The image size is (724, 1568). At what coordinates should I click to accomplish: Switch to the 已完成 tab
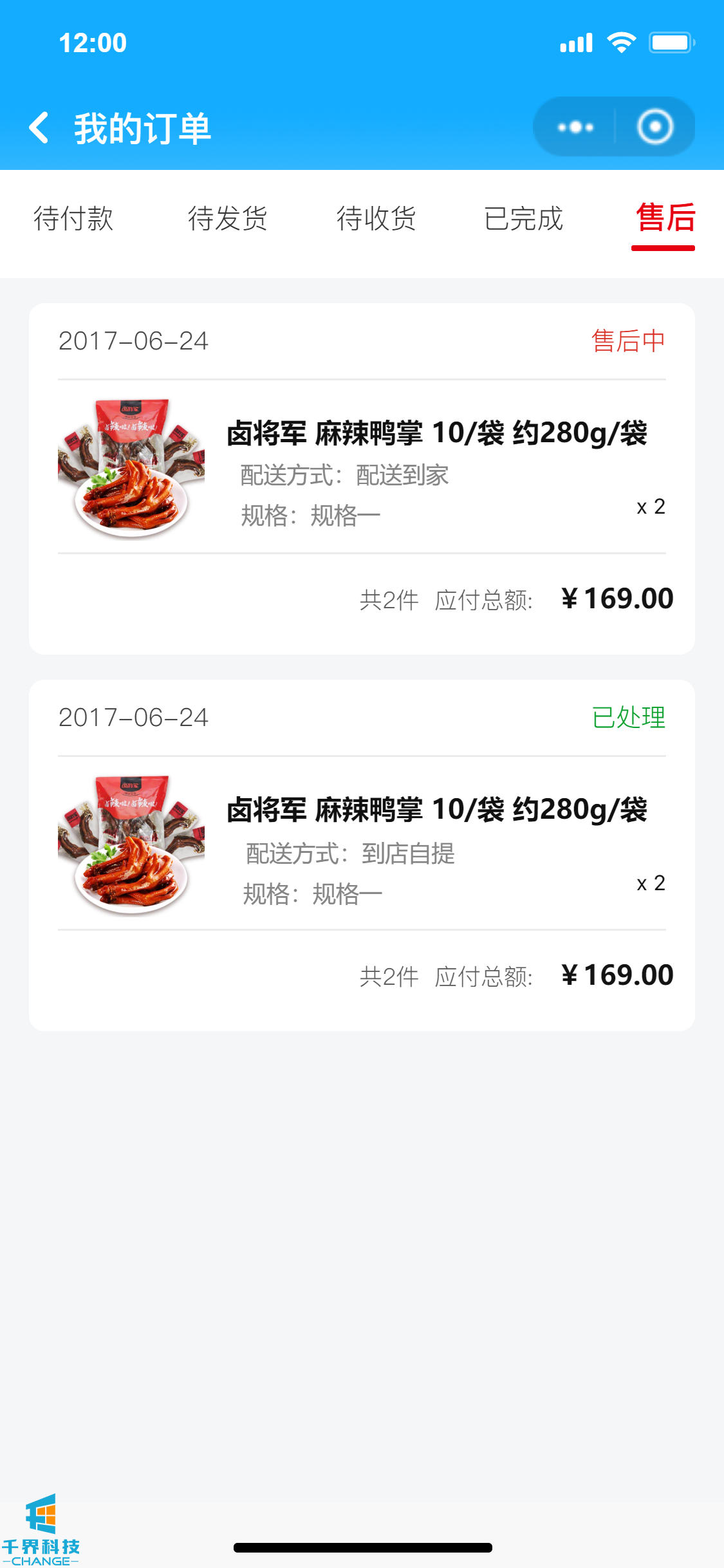point(523,219)
